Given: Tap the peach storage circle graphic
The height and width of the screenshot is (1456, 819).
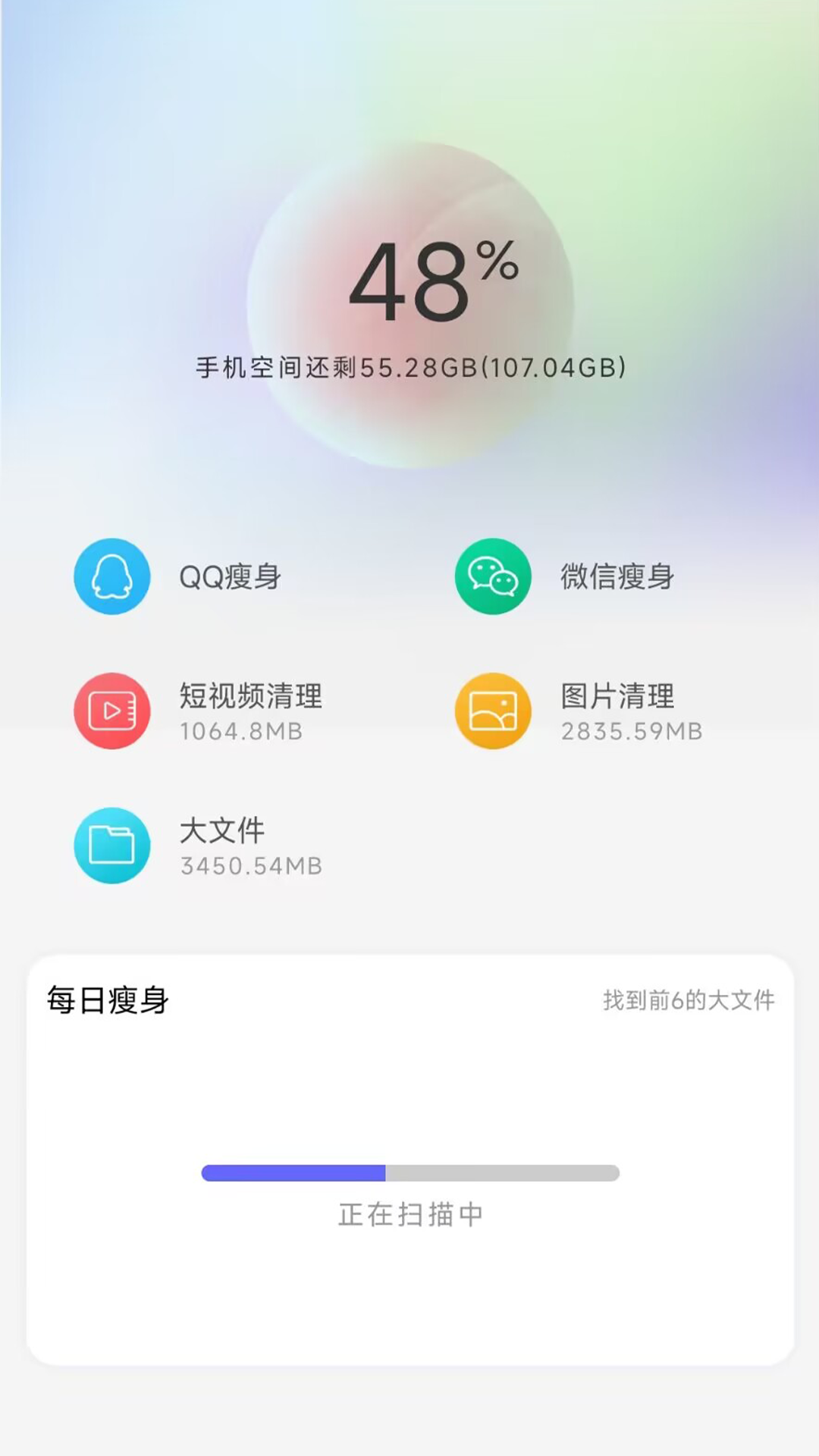Looking at the screenshot, I should [409, 296].
